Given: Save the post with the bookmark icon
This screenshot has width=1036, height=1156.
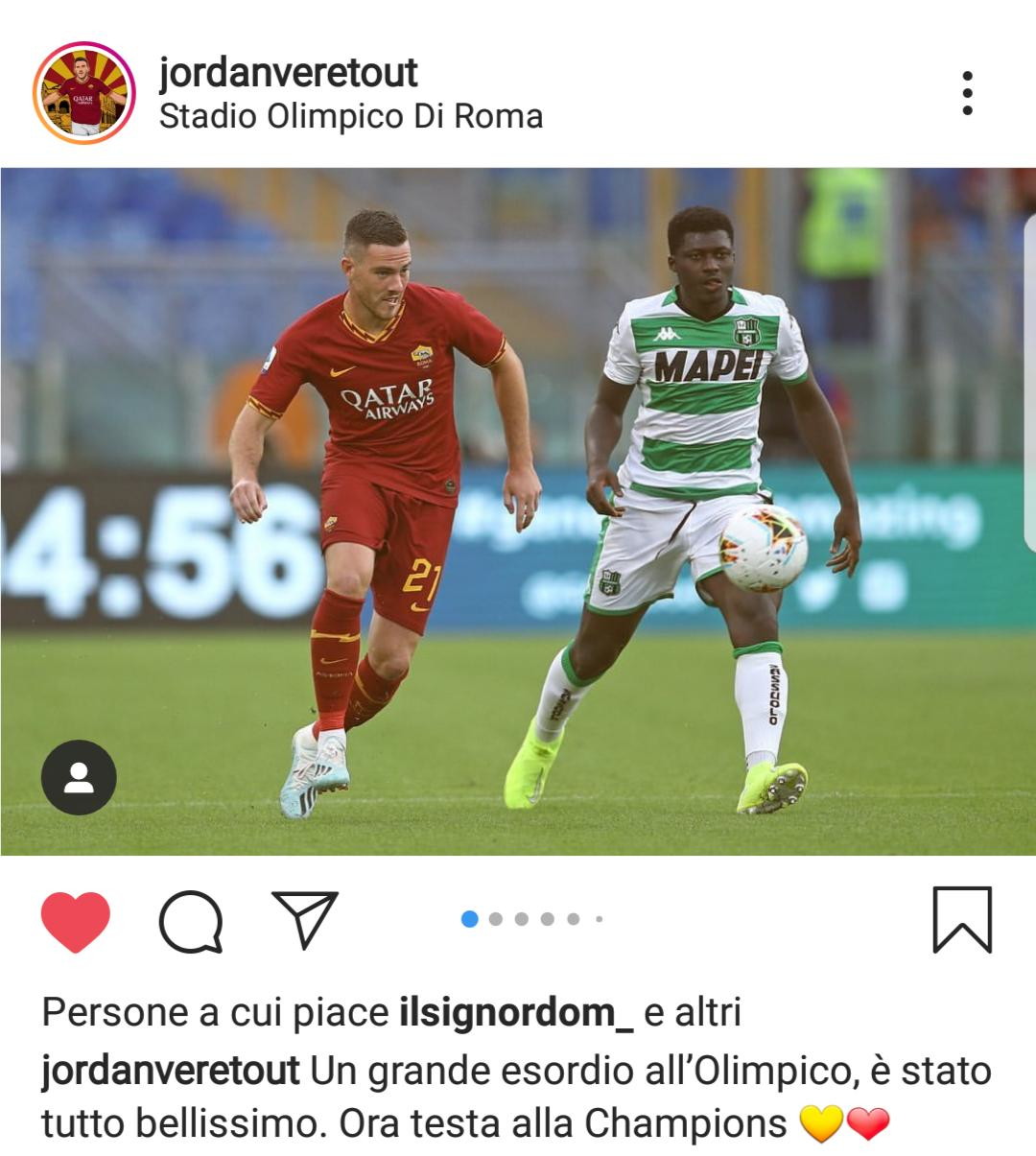Looking at the screenshot, I should [x=961, y=919].
